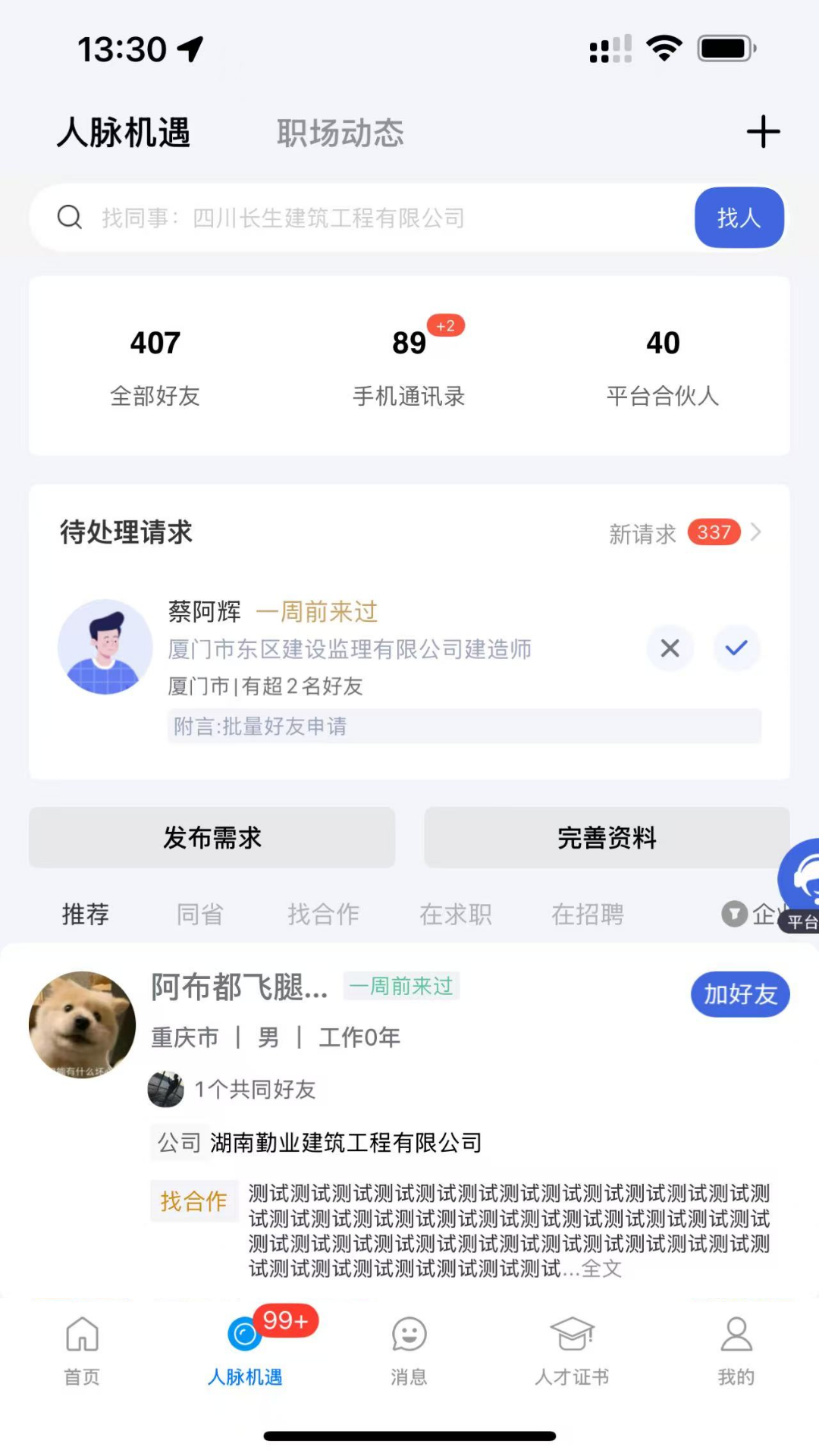Image resolution: width=819 pixels, height=1456 pixels.
Task: Switch to the 职场动态 tab
Action: click(339, 132)
